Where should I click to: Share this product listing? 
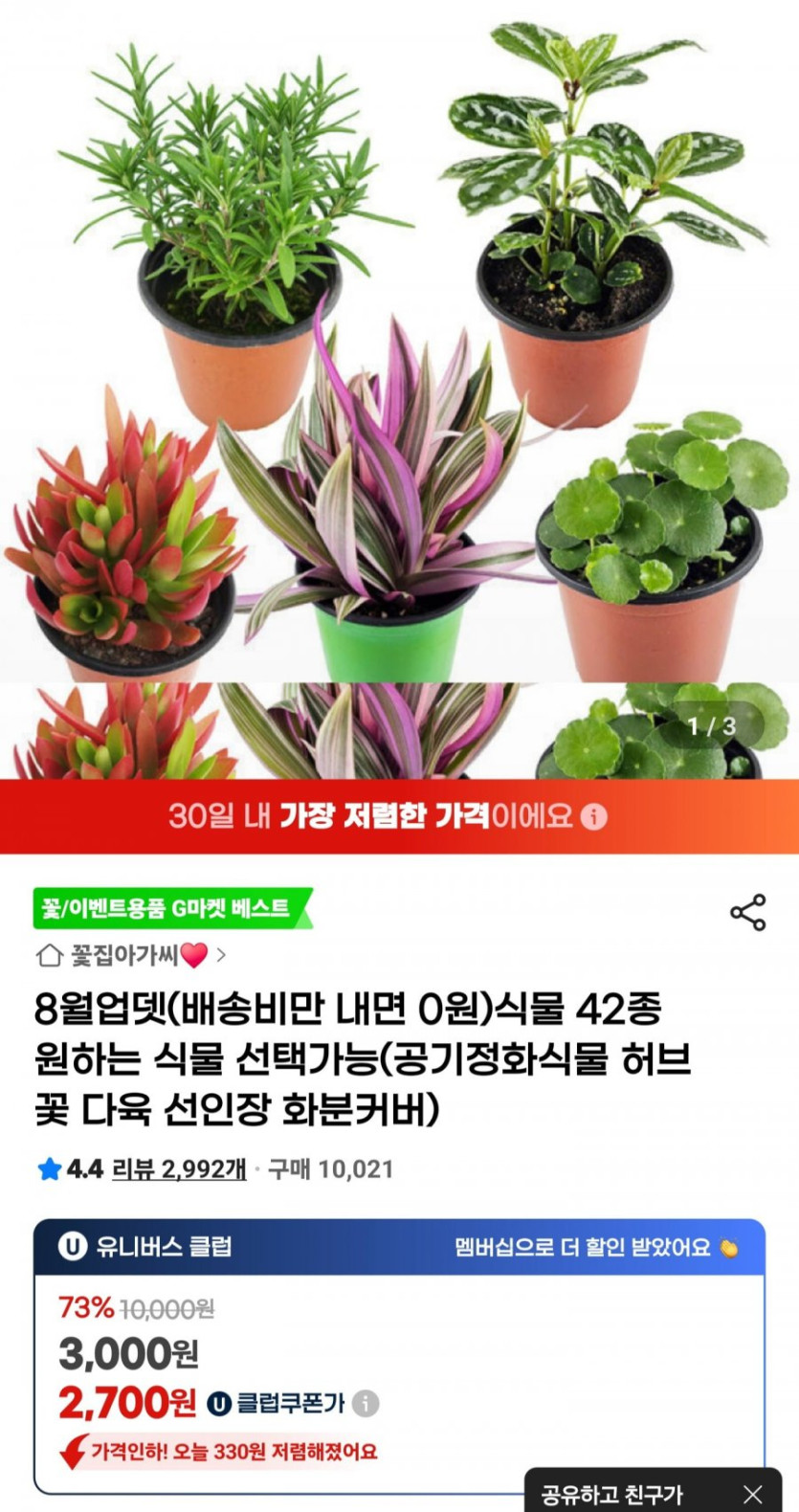tap(747, 912)
